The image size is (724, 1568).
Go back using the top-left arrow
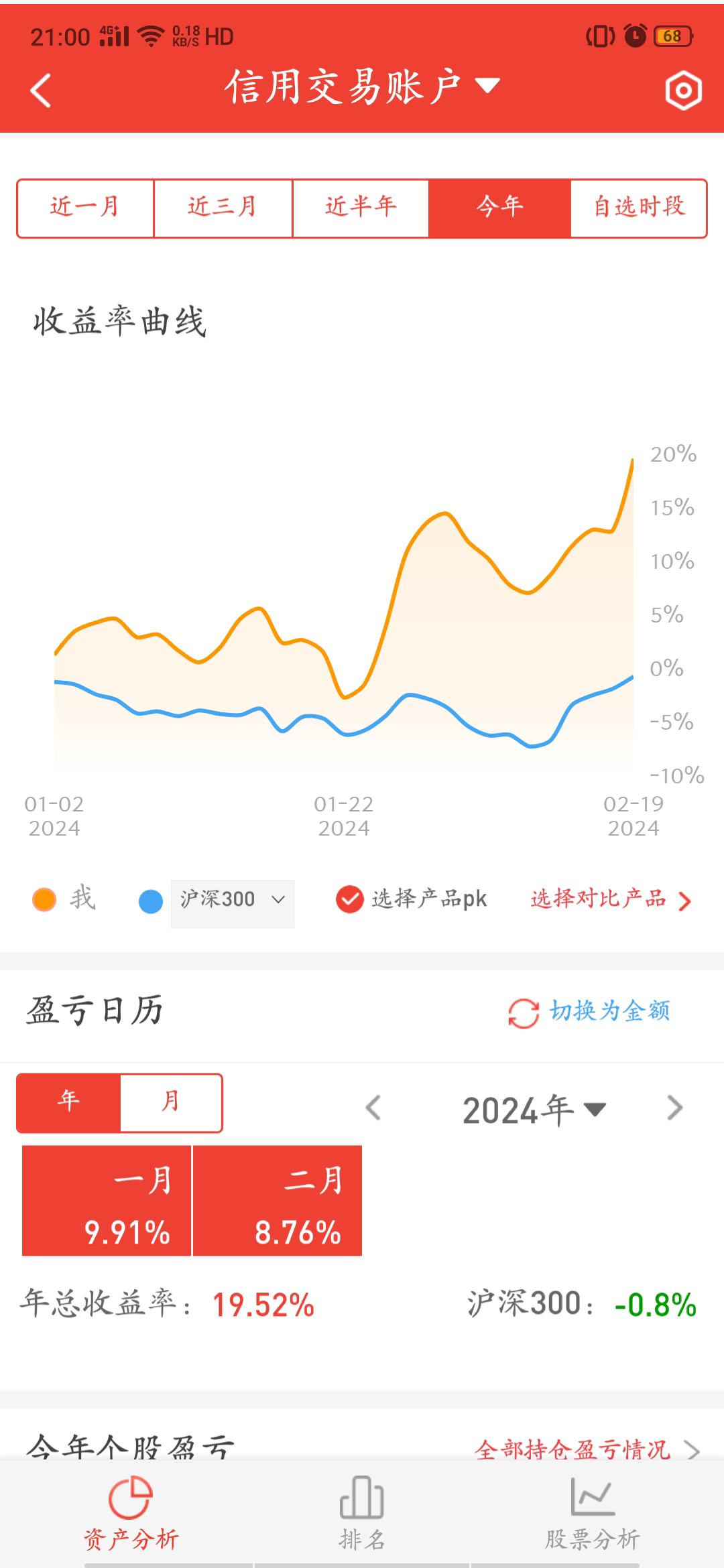(41, 90)
